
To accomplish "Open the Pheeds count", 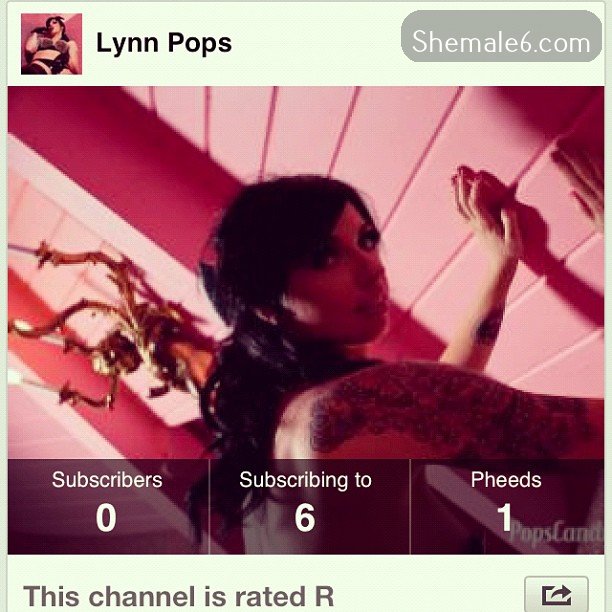I will tap(505, 503).
